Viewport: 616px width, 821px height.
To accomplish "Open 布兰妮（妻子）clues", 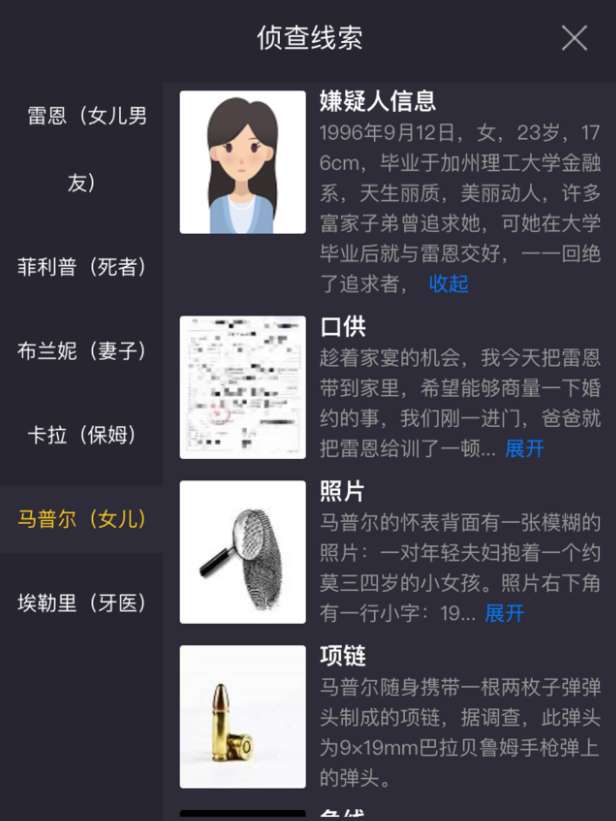I will pyautogui.click(x=82, y=351).
